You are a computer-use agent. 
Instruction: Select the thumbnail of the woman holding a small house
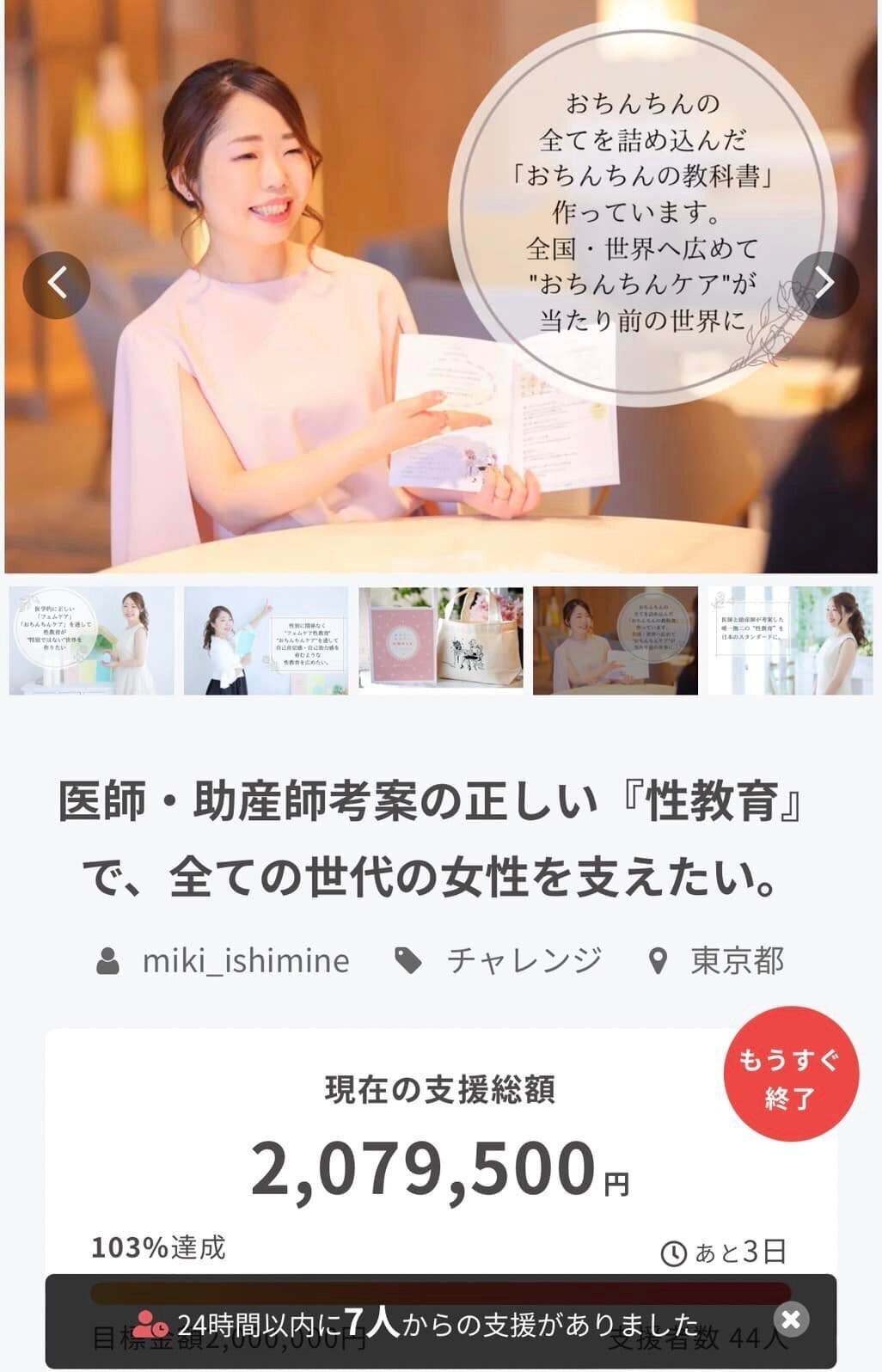click(x=92, y=641)
